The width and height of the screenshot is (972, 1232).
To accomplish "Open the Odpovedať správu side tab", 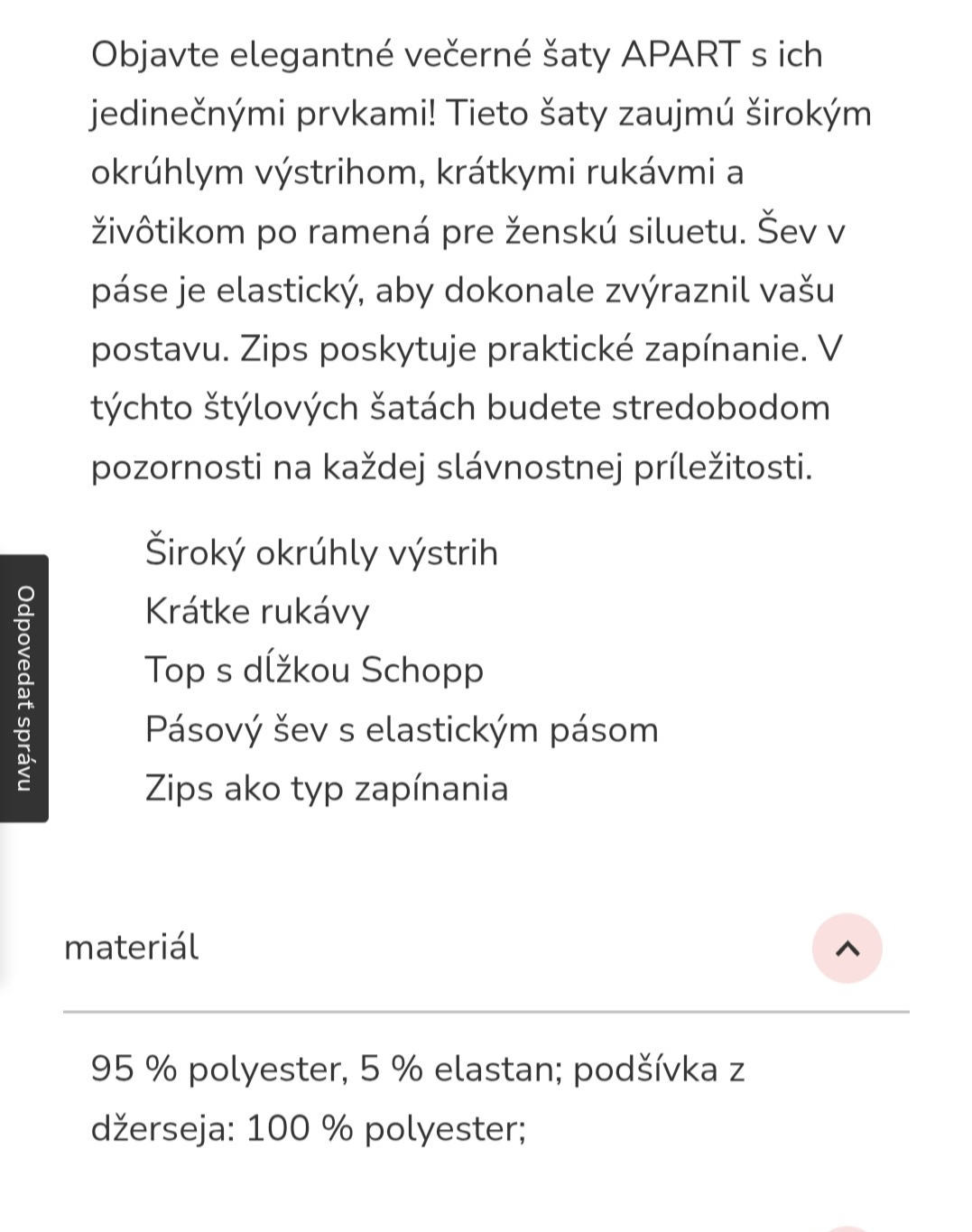I will tap(24, 688).
